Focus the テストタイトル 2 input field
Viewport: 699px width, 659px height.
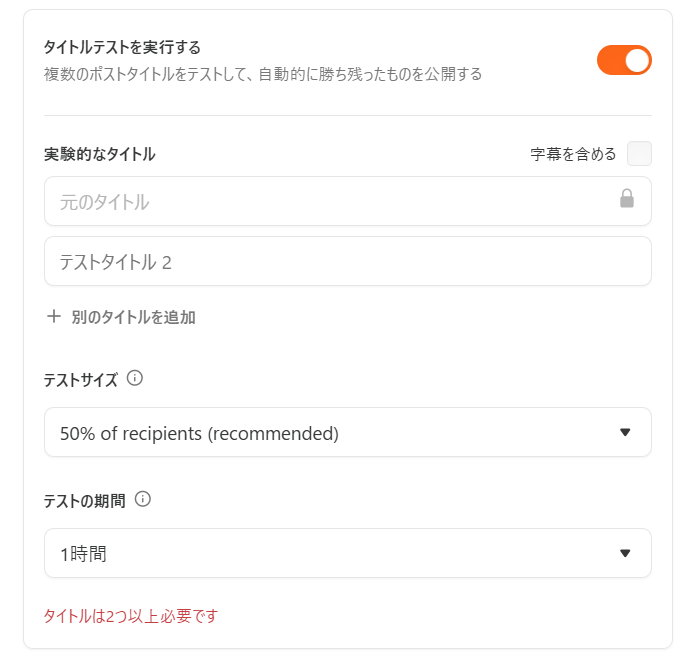[348, 261]
